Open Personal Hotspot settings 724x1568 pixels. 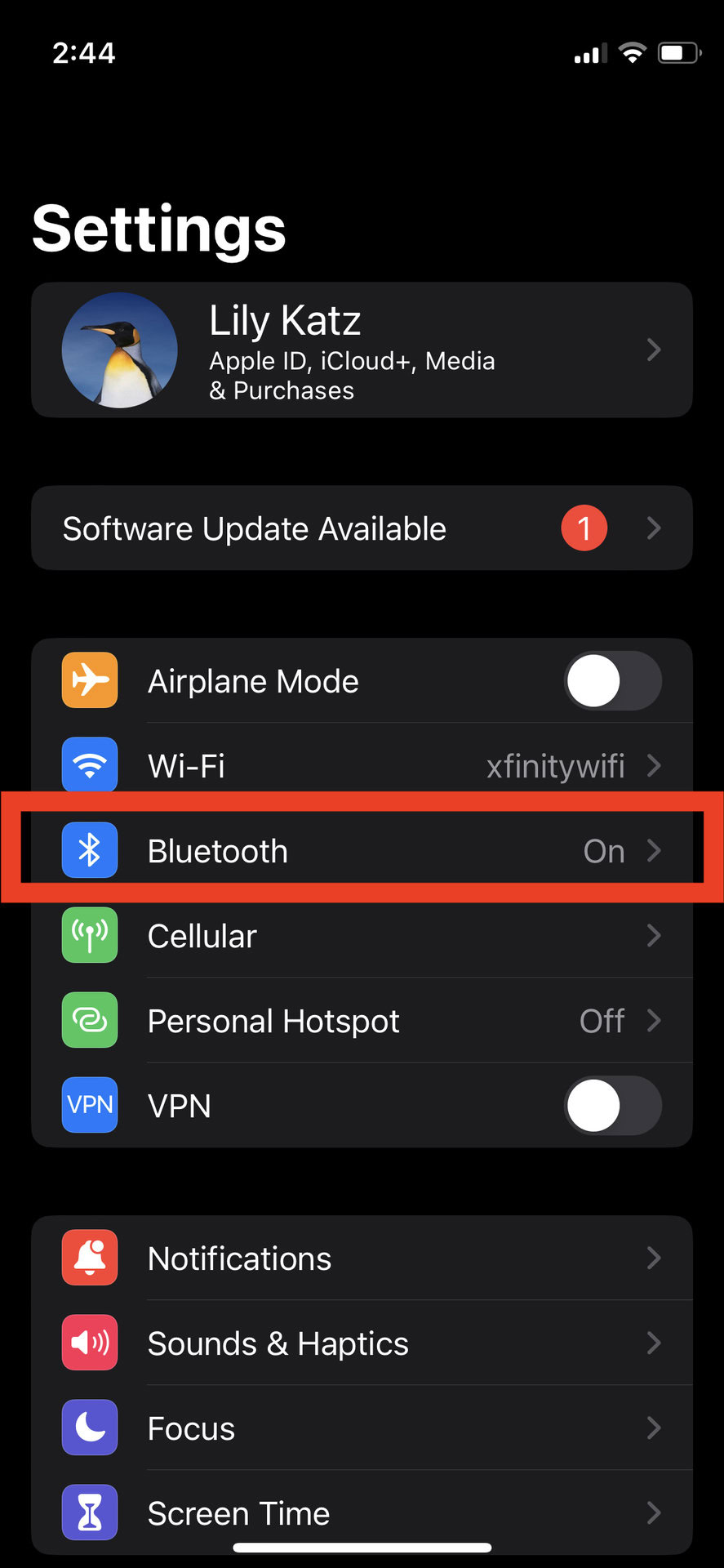tap(362, 1021)
